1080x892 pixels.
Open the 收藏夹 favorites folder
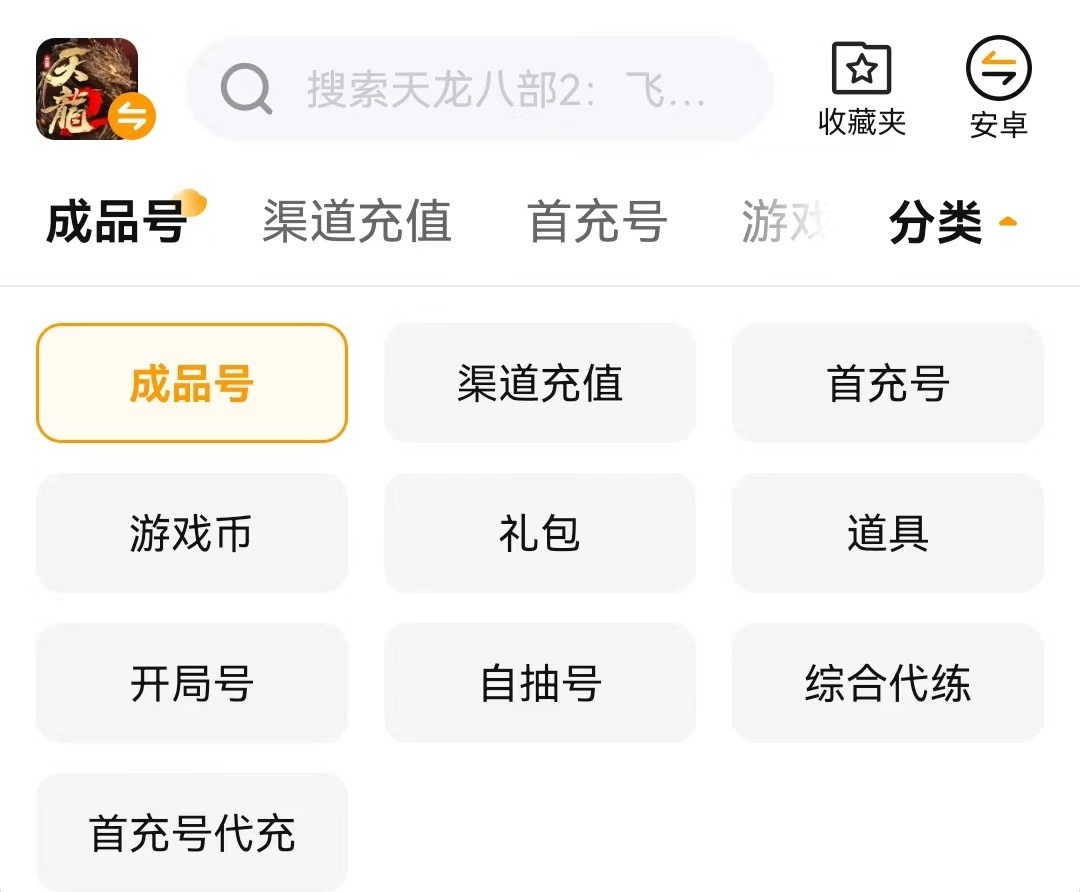[861, 89]
